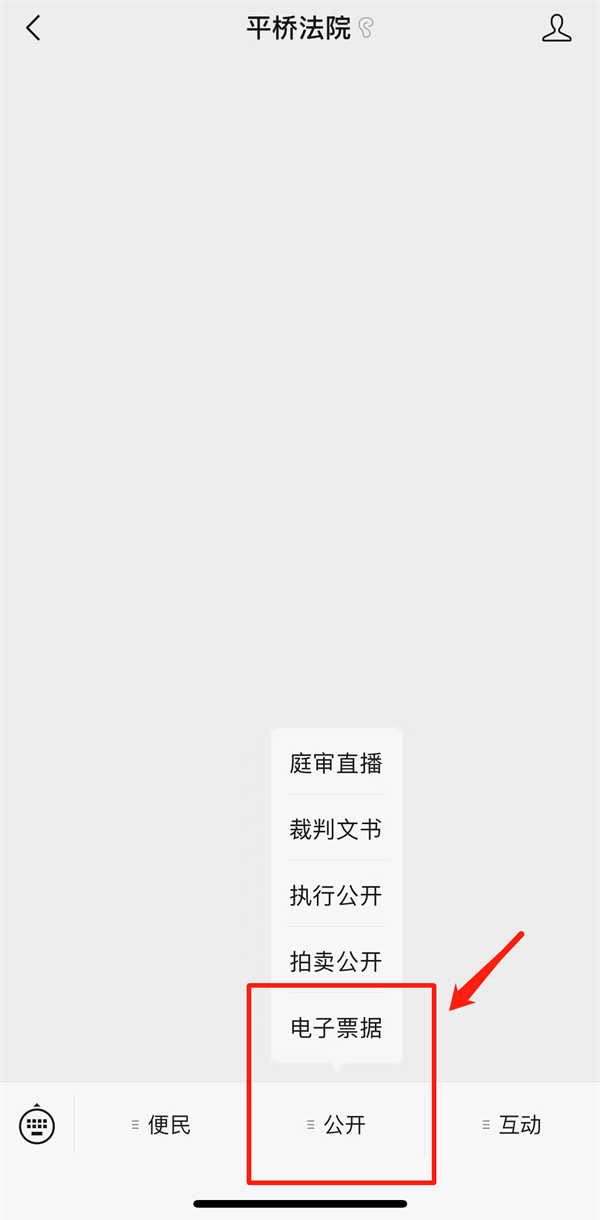Choose 执行公开 in the menu
This screenshot has width=600, height=1220.
click(x=336, y=895)
